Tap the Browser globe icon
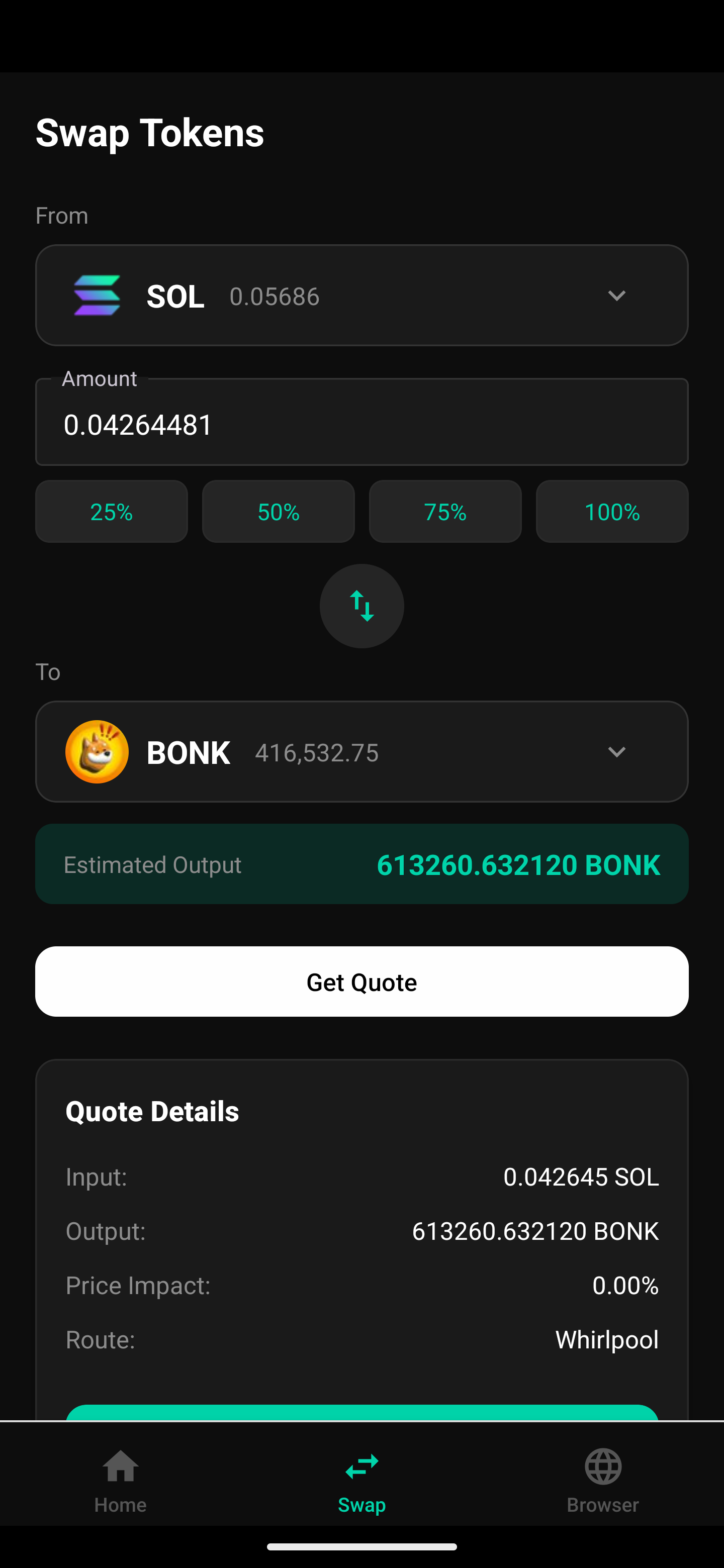The height and width of the screenshot is (1568, 724). pos(602,1466)
